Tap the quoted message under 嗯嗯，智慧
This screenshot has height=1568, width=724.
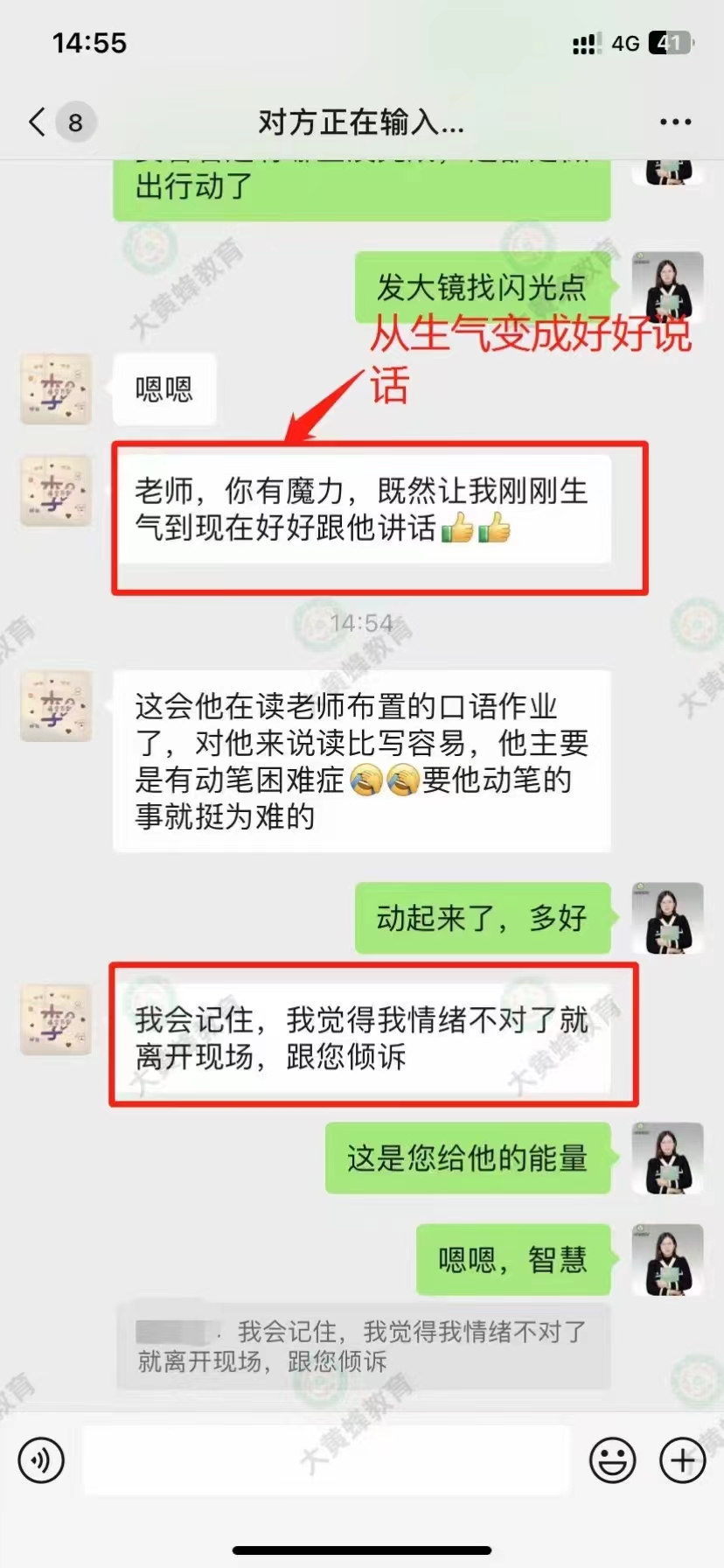pyautogui.click(x=363, y=1347)
